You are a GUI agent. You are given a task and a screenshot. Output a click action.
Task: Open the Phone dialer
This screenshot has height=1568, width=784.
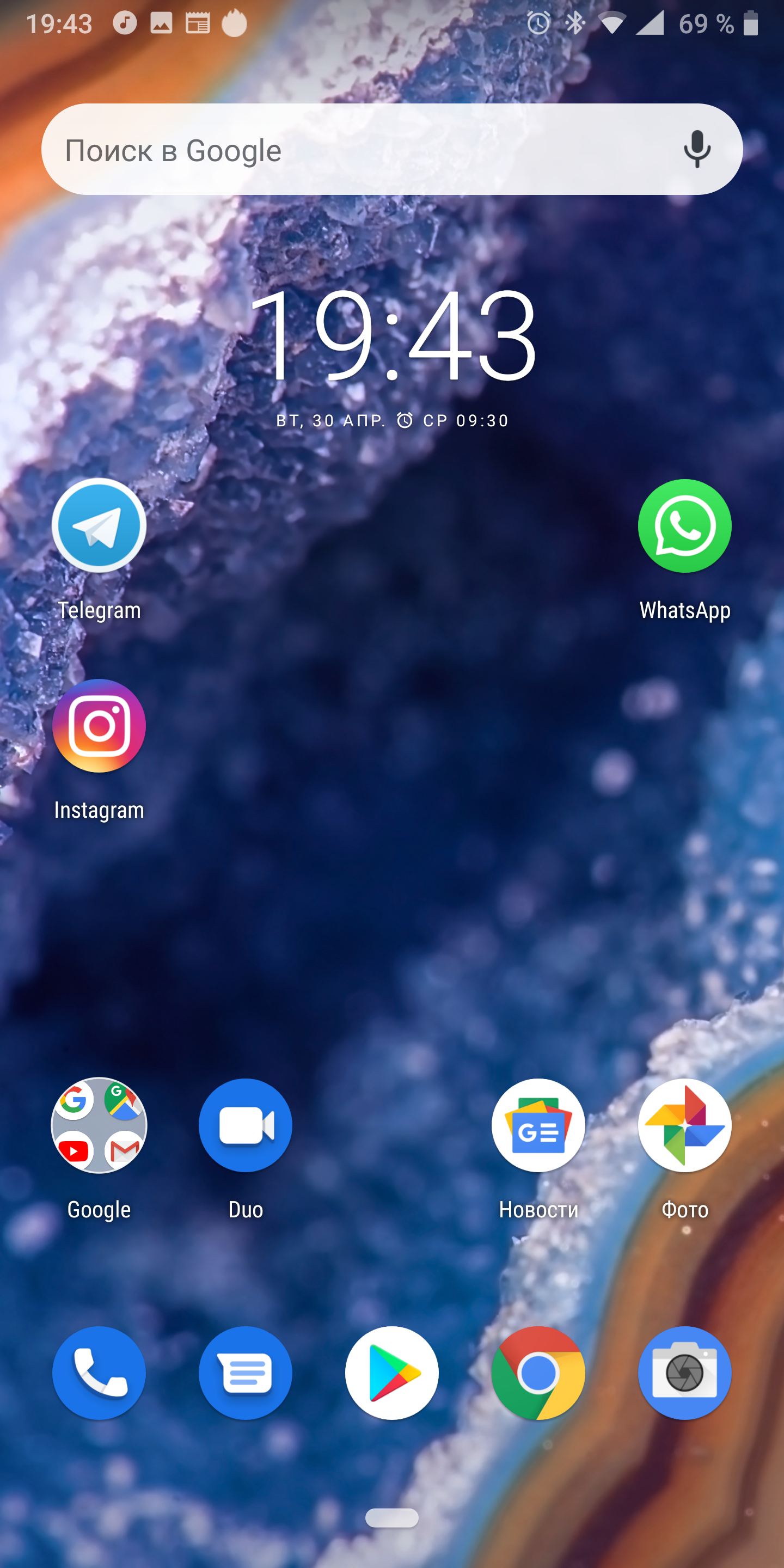tap(99, 1373)
